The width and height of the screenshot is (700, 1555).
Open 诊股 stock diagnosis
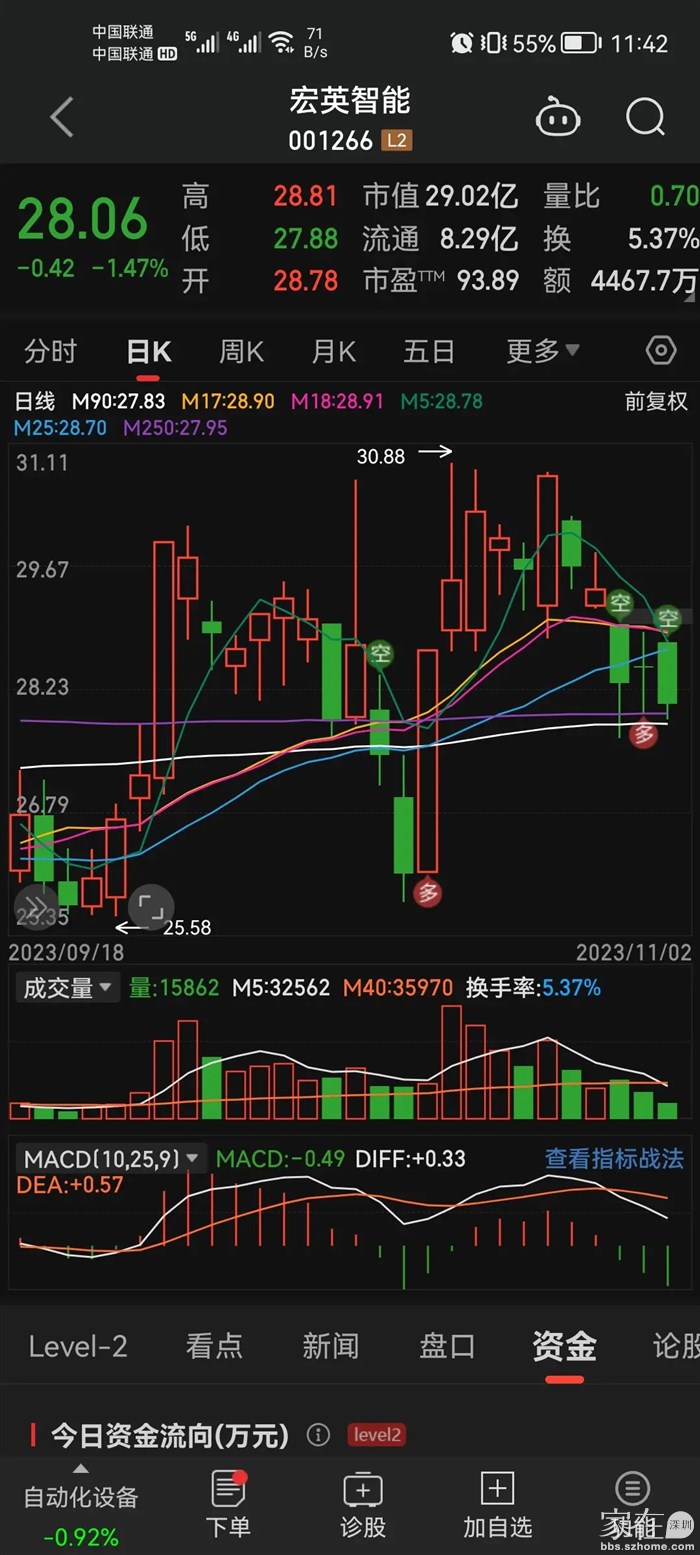pyautogui.click(x=363, y=1503)
